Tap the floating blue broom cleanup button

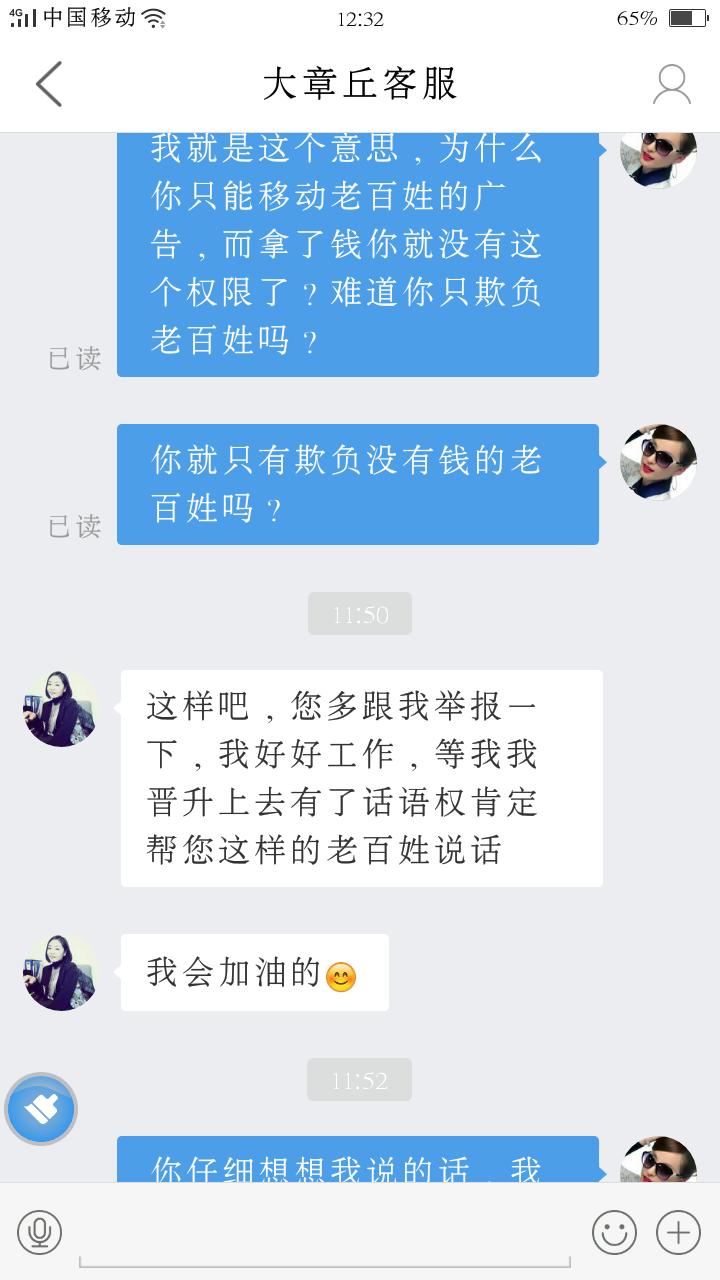(x=41, y=1108)
